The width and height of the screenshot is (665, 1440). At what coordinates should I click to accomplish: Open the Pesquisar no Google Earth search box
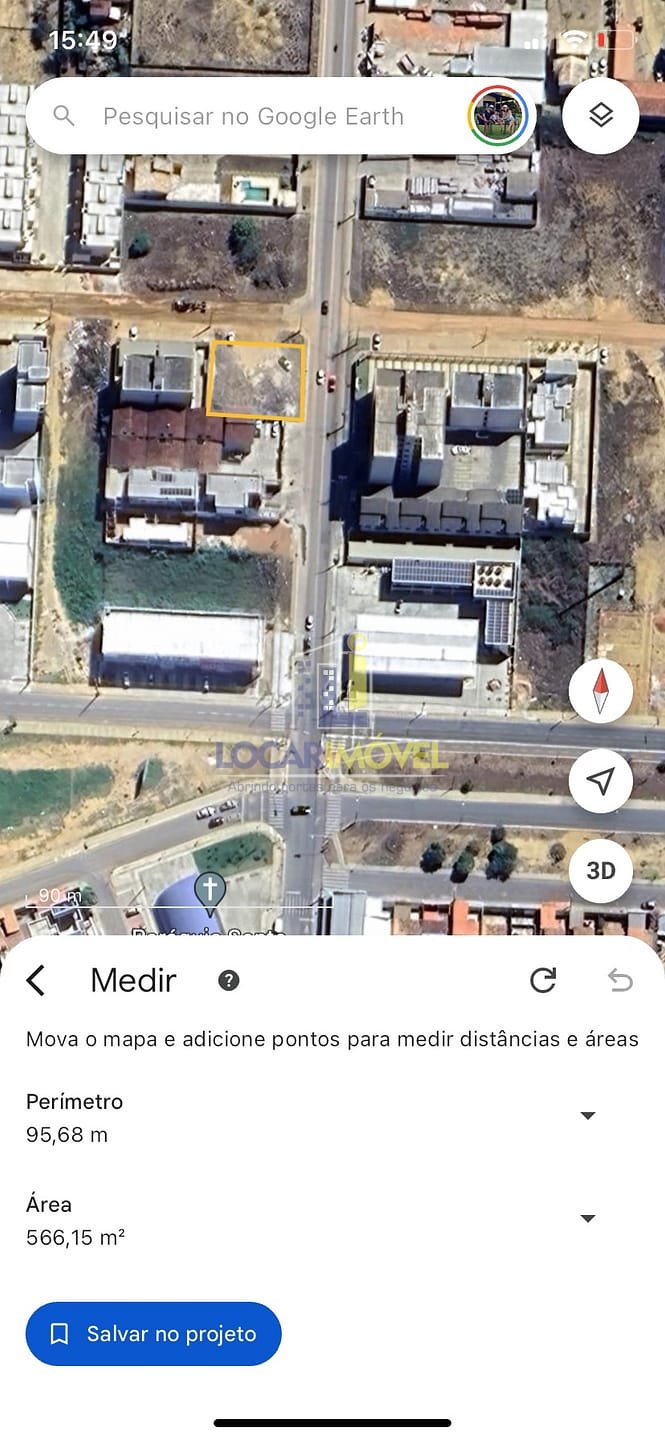255,117
